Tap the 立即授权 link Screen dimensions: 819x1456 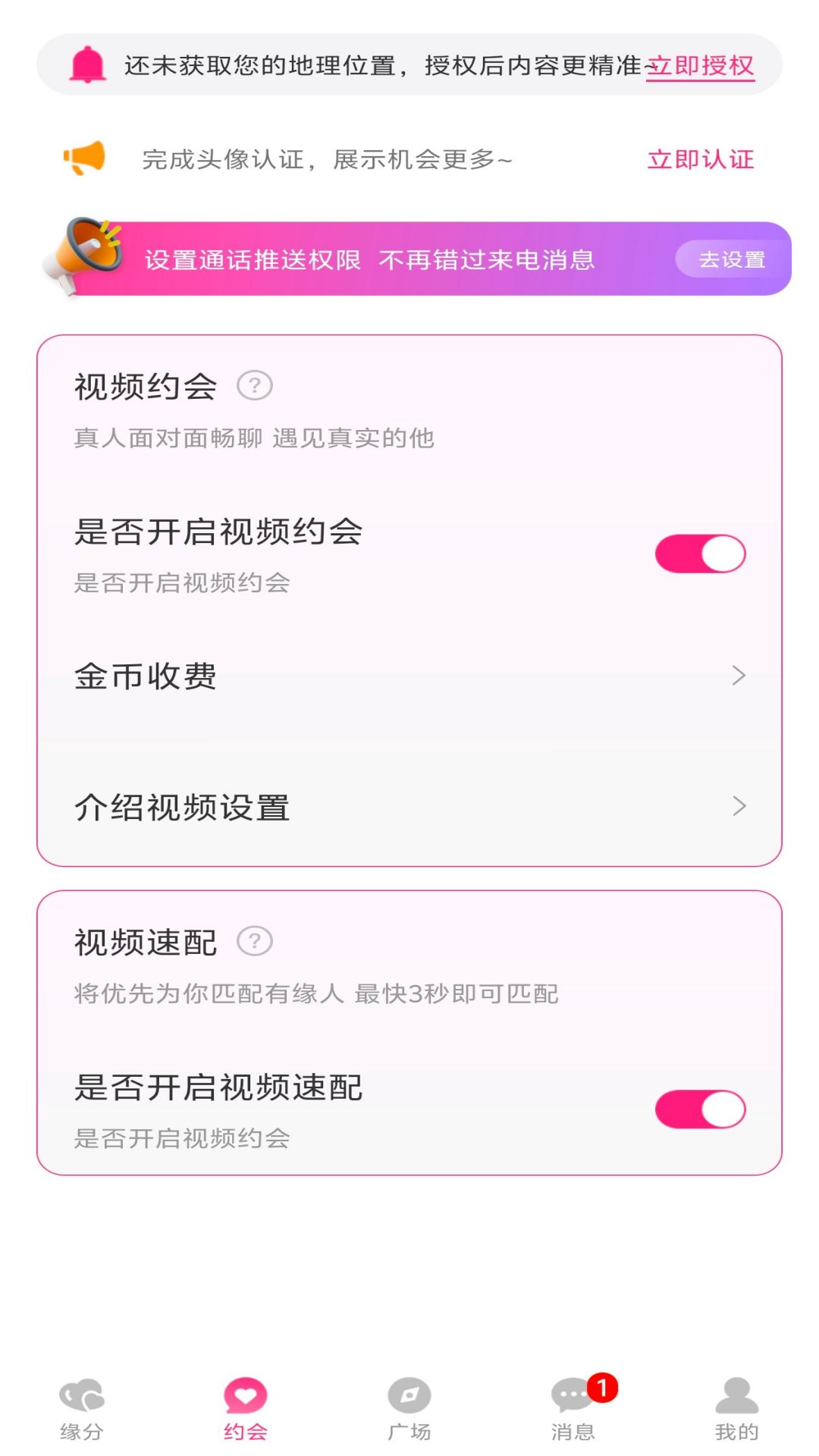pyautogui.click(x=699, y=67)
